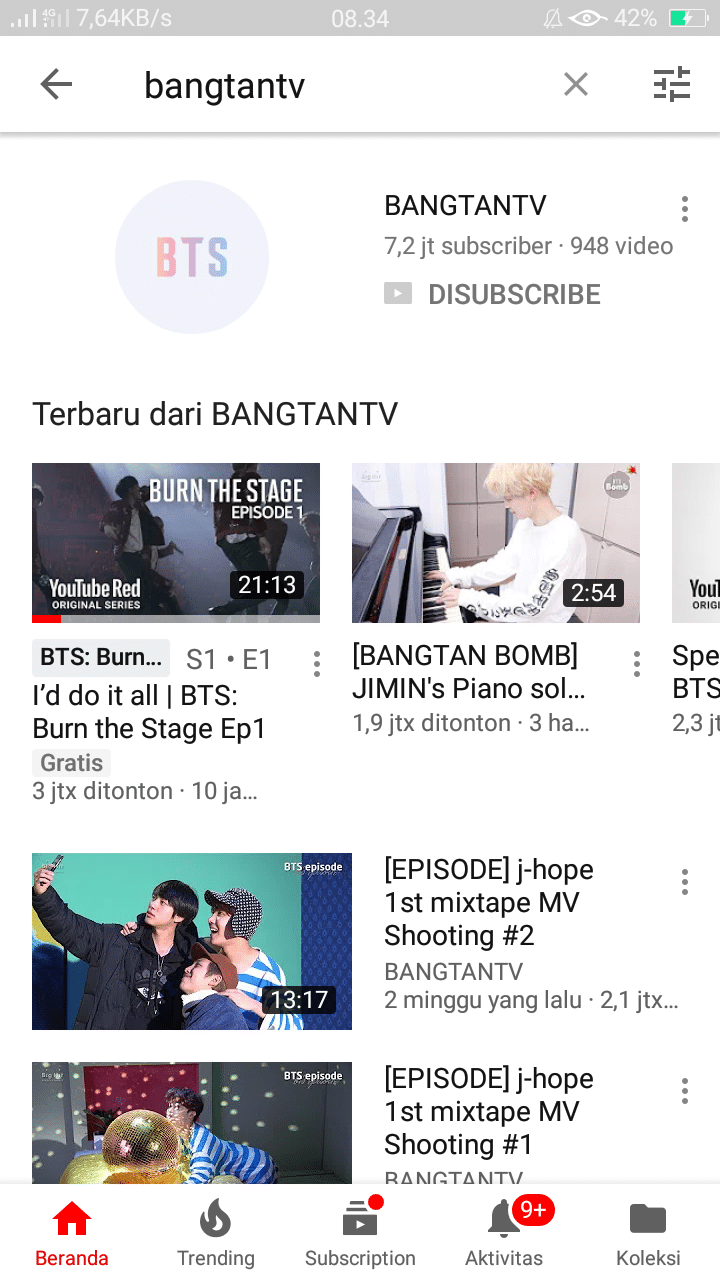Open the Subscription tab
The width and height of the screenshot is (720, 1280).
point(360,1235)
